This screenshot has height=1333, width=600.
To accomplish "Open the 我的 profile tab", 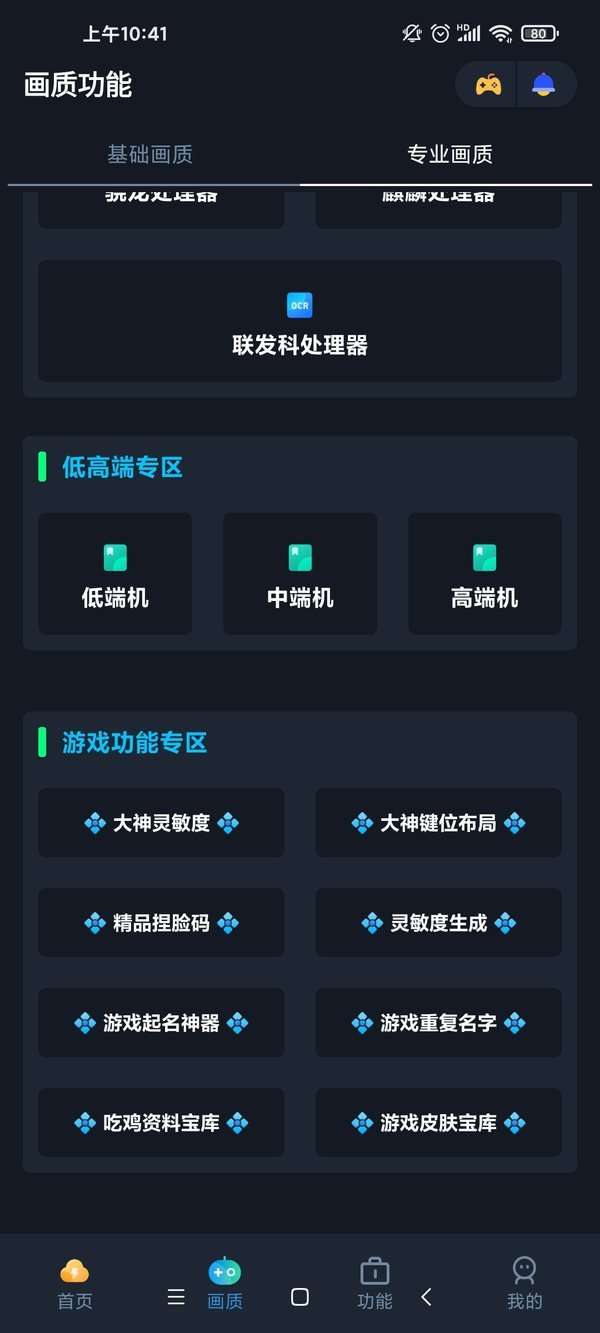I will [x=524, y=1284].
